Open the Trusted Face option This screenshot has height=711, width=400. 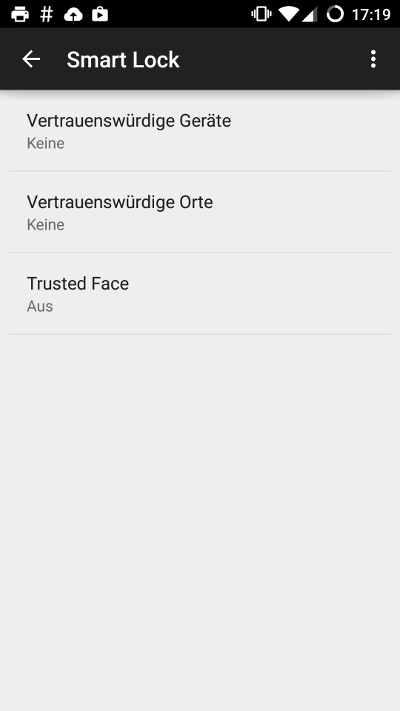(200, 294)
